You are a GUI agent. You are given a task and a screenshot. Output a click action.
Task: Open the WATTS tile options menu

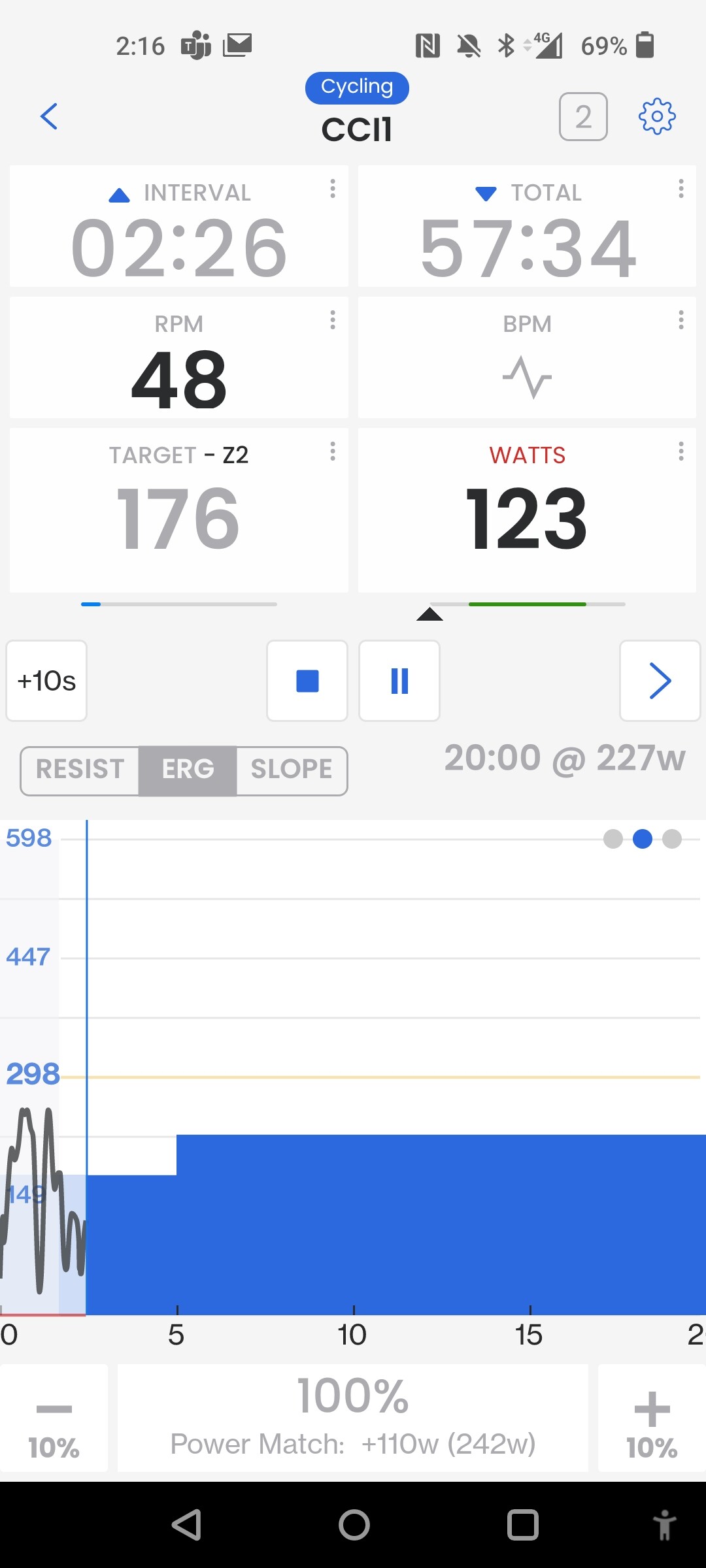pos(681,451)
